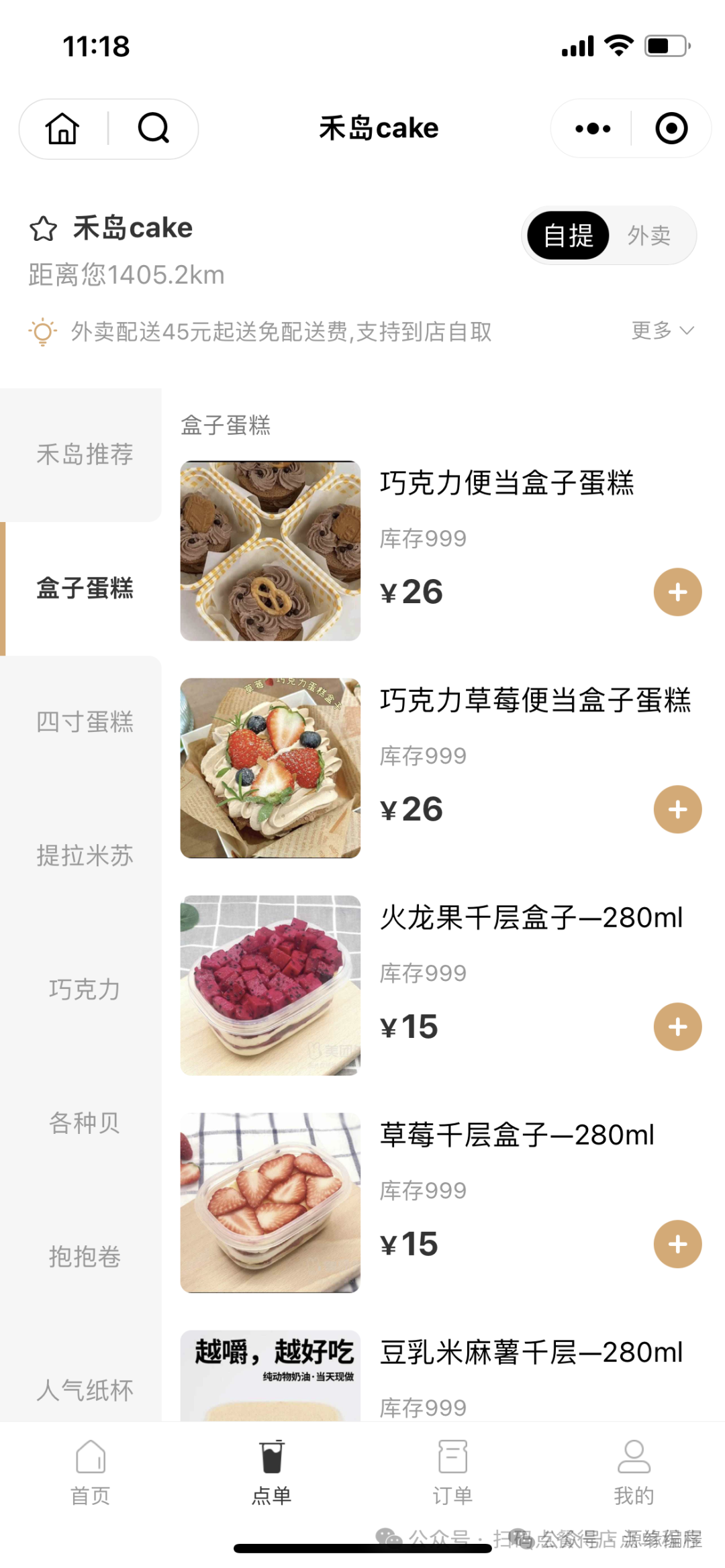Screen dimensions: 725x1568
Task: Select the 四寸蛋糕 category
Action: coord(85,722)
